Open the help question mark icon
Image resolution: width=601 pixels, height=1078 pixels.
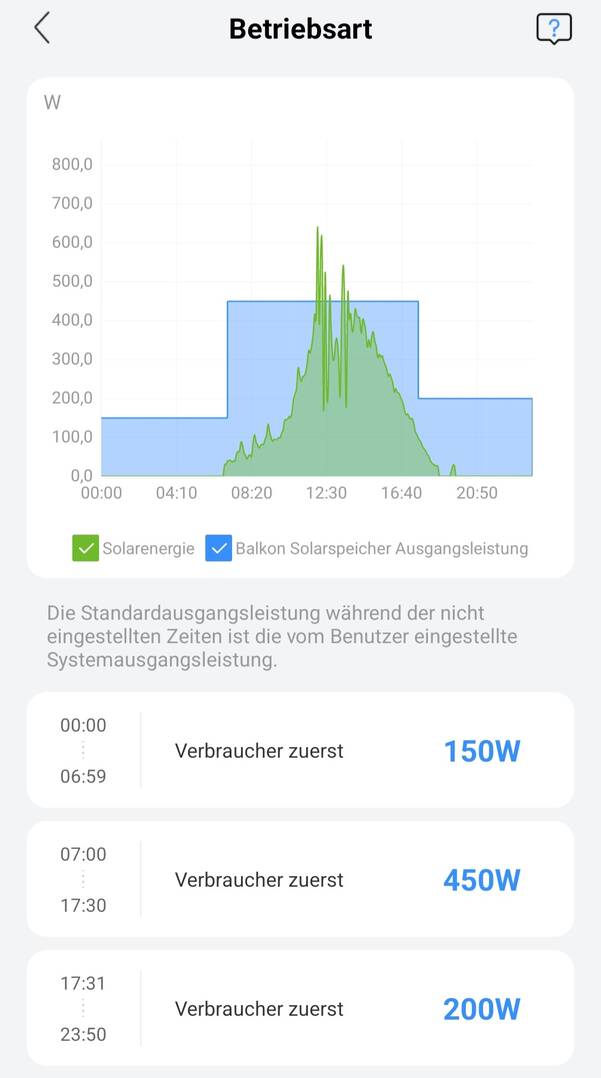(x=554, y=29)
